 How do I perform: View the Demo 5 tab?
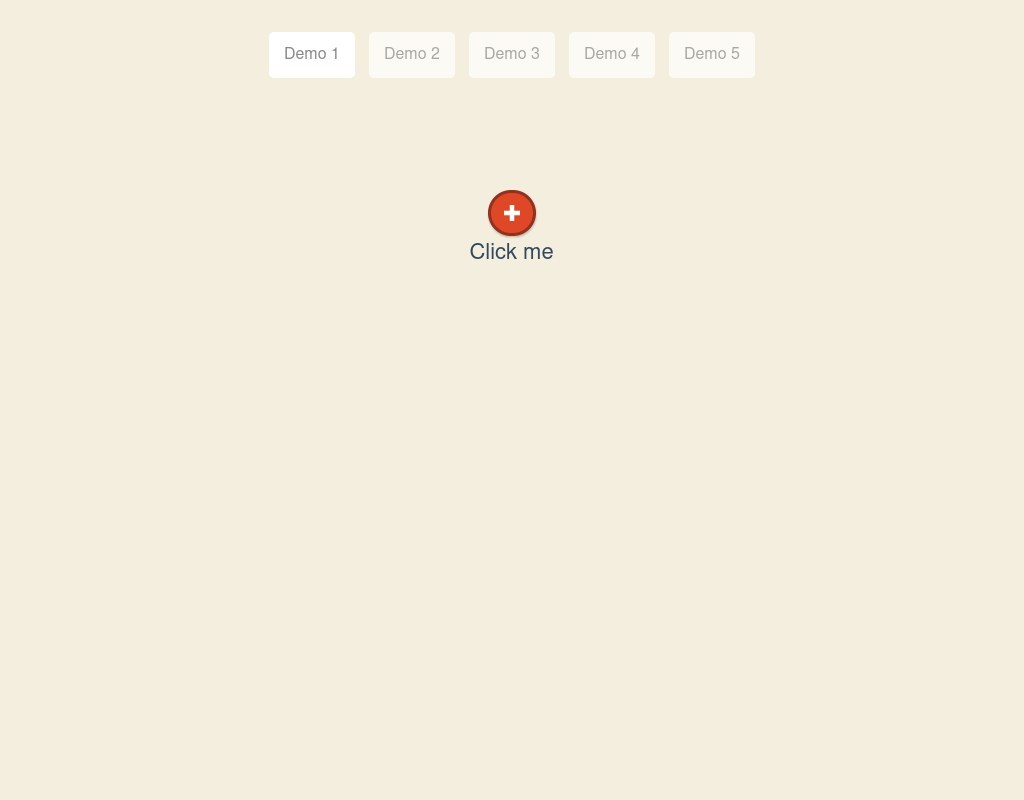click(712, 54)
